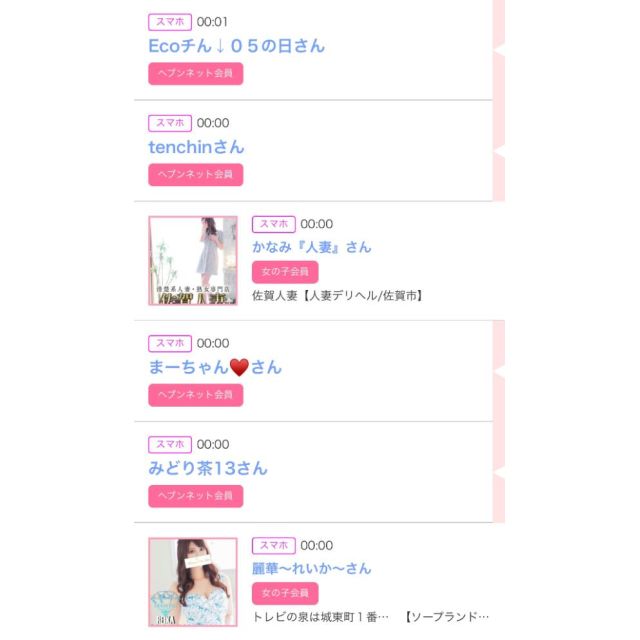Image resolution: width=640 pixels, height=640 pixels.
Task: Open かなみ『人妻』さん's profile link
Action: [x=311, y=247]
